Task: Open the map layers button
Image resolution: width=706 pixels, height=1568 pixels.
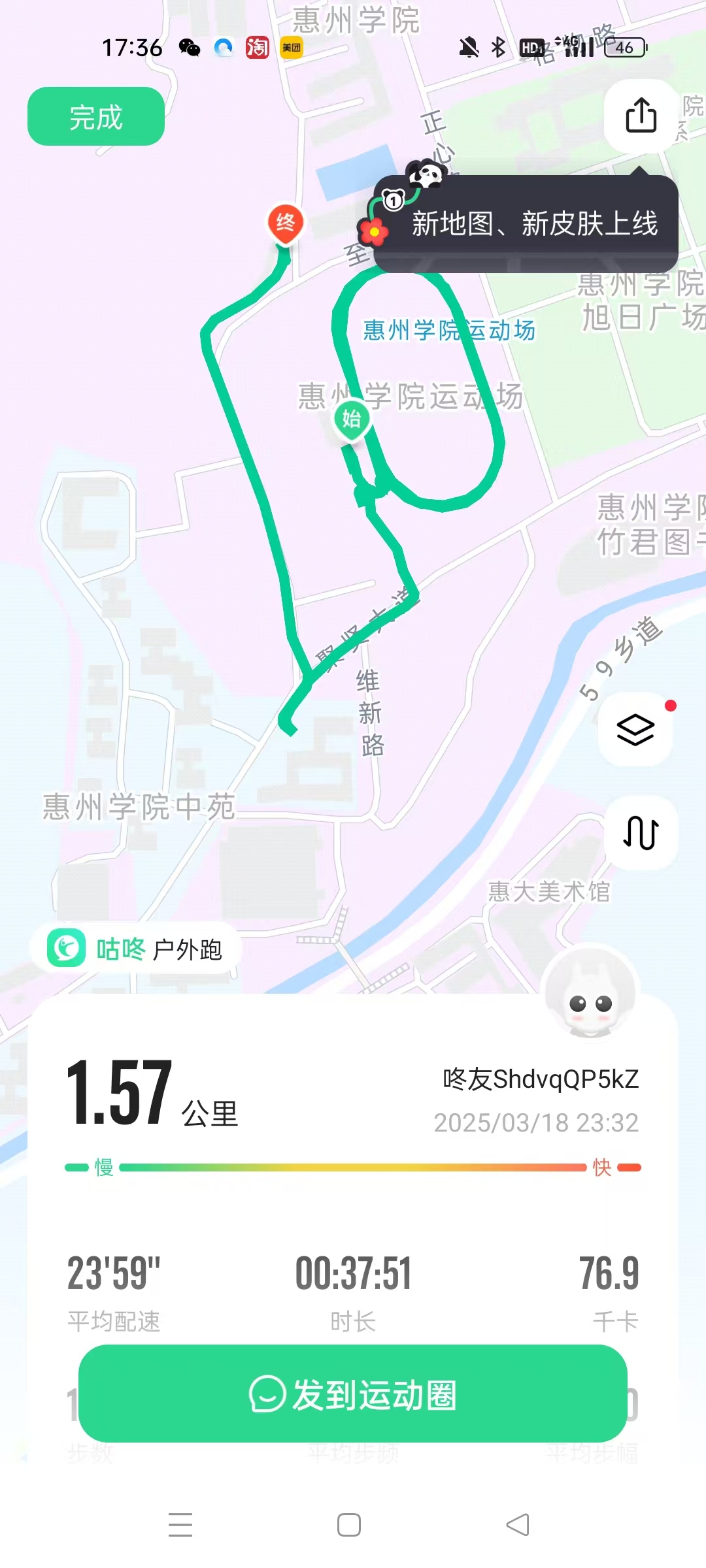Action: [635, 729]
